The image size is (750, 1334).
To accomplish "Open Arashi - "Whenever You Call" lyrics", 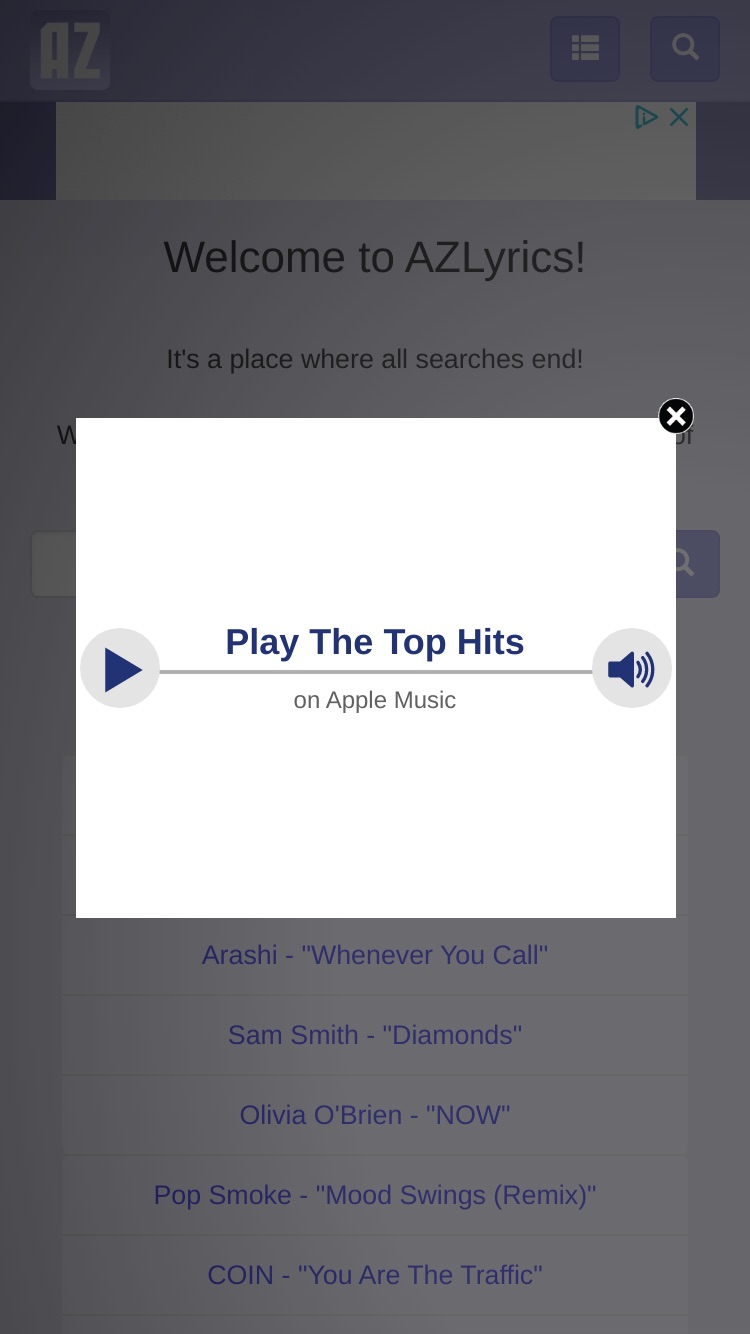I will pyautogui.click(x=375, y=955).
